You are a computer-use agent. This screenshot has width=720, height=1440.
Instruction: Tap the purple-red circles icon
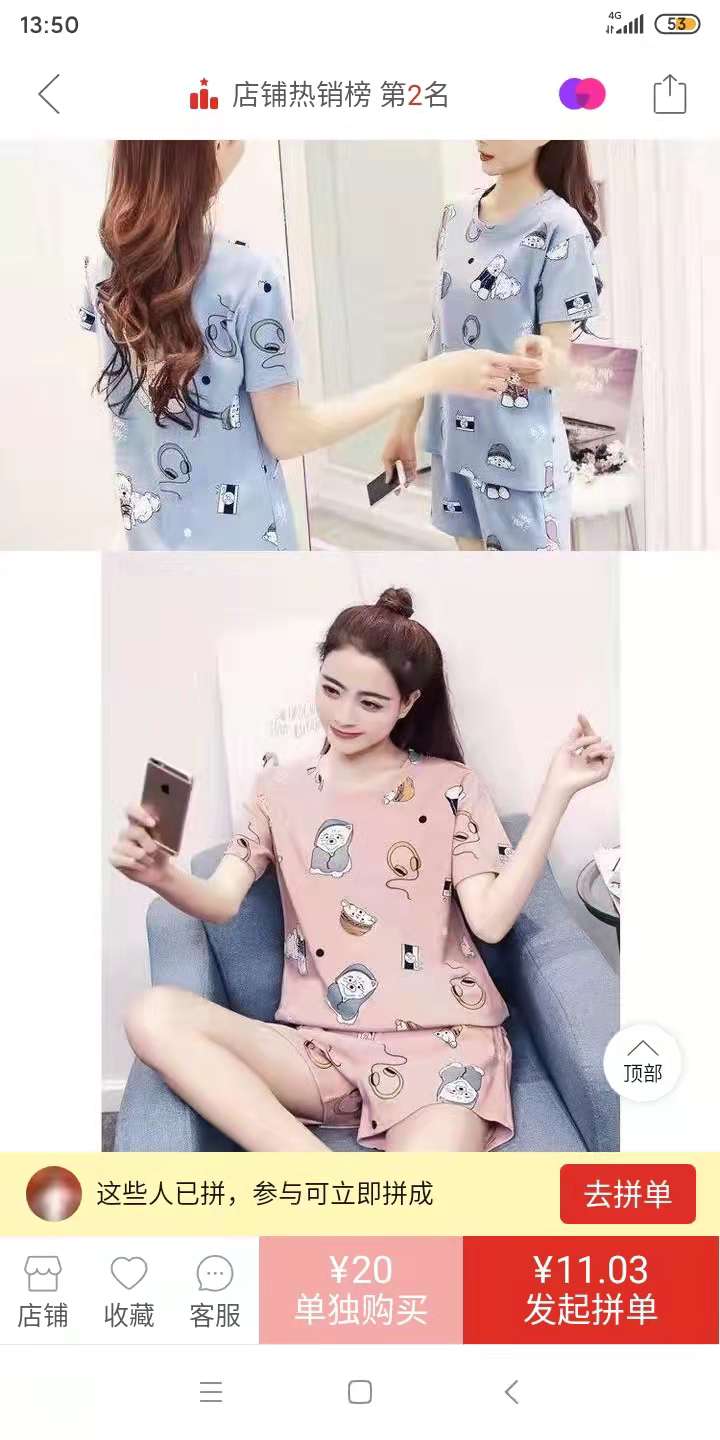(x=582, y=95)
